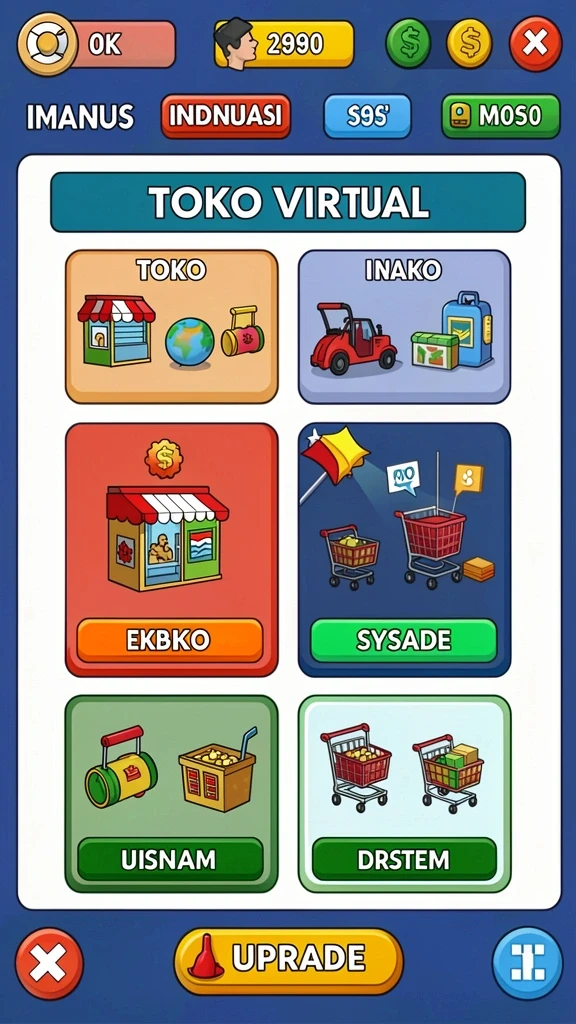The height and width of the screenshot is (1024, 576).
Task: Dismiss with the bottom red X button
Action: coord(50,963)
